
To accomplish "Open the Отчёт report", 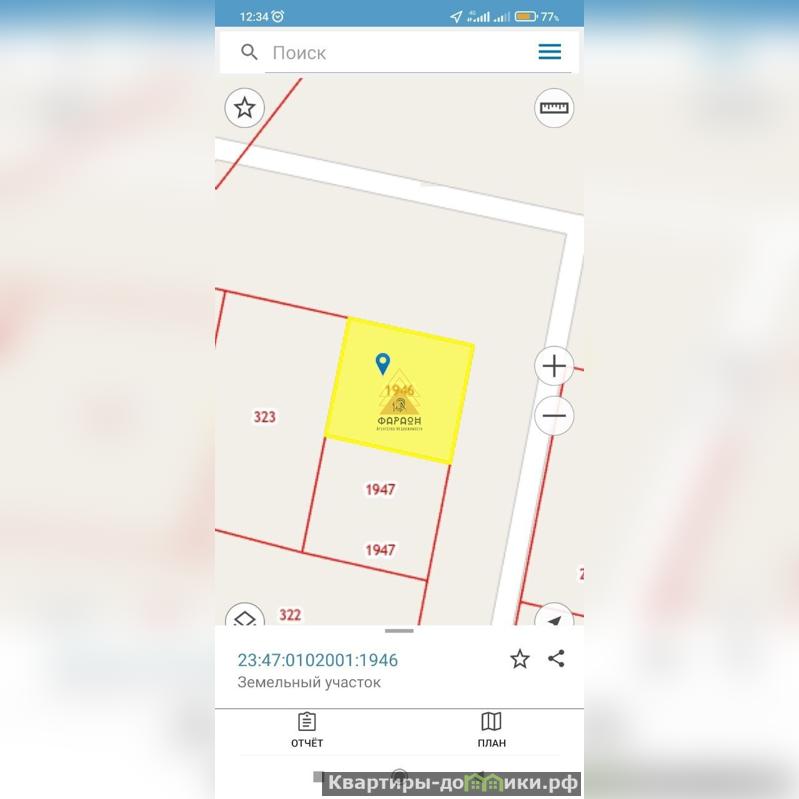I will [307, 730].
